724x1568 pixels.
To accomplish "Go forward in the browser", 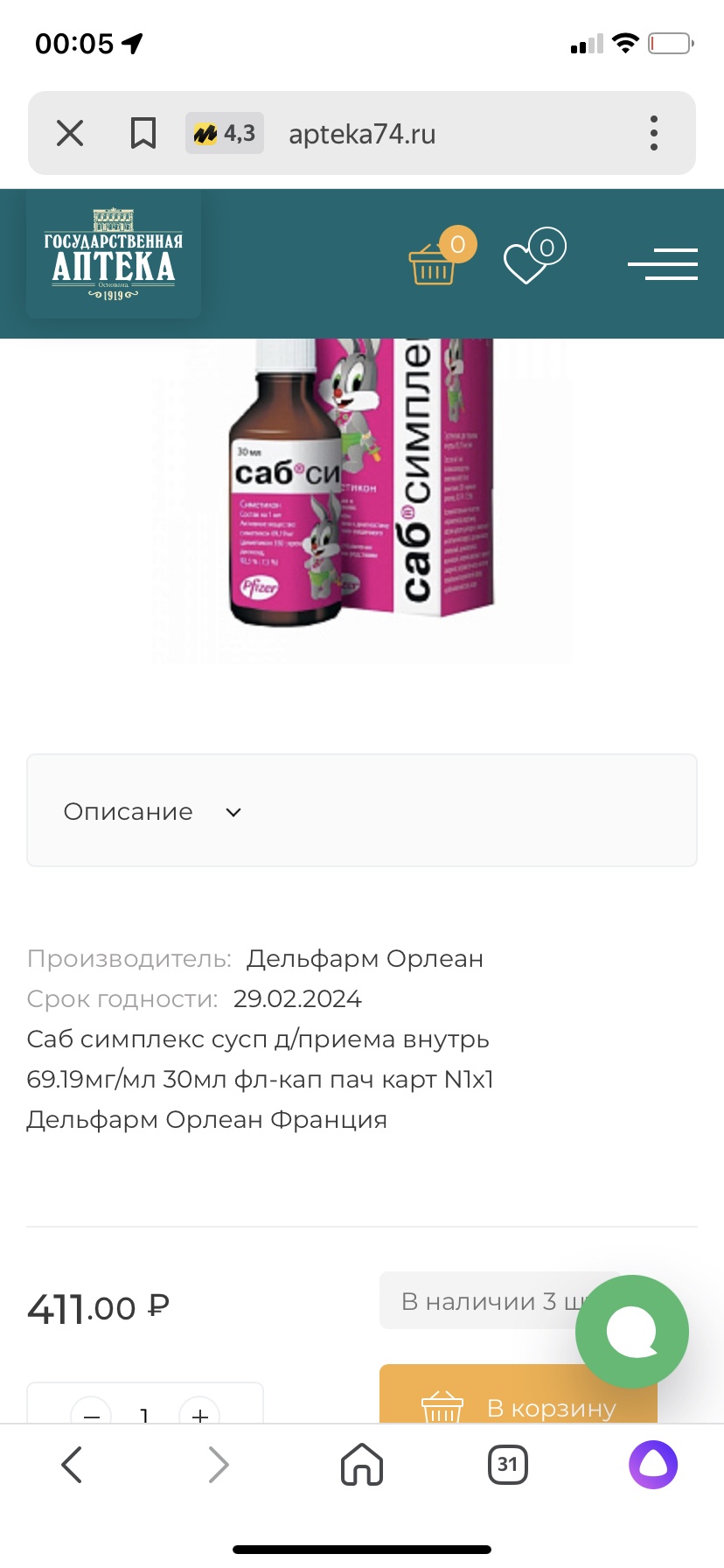I will coord(218,1464).
